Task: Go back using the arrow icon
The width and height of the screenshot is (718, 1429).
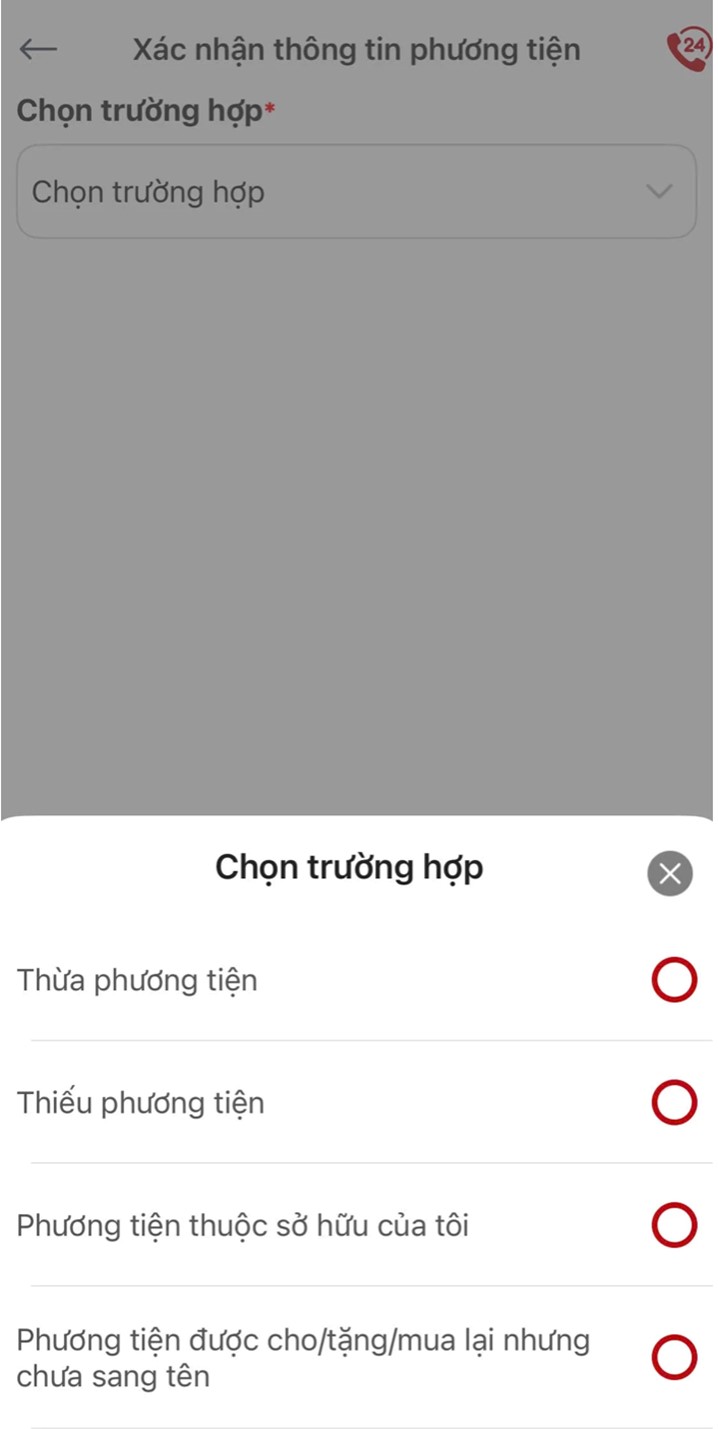Action: coord(39,50)
